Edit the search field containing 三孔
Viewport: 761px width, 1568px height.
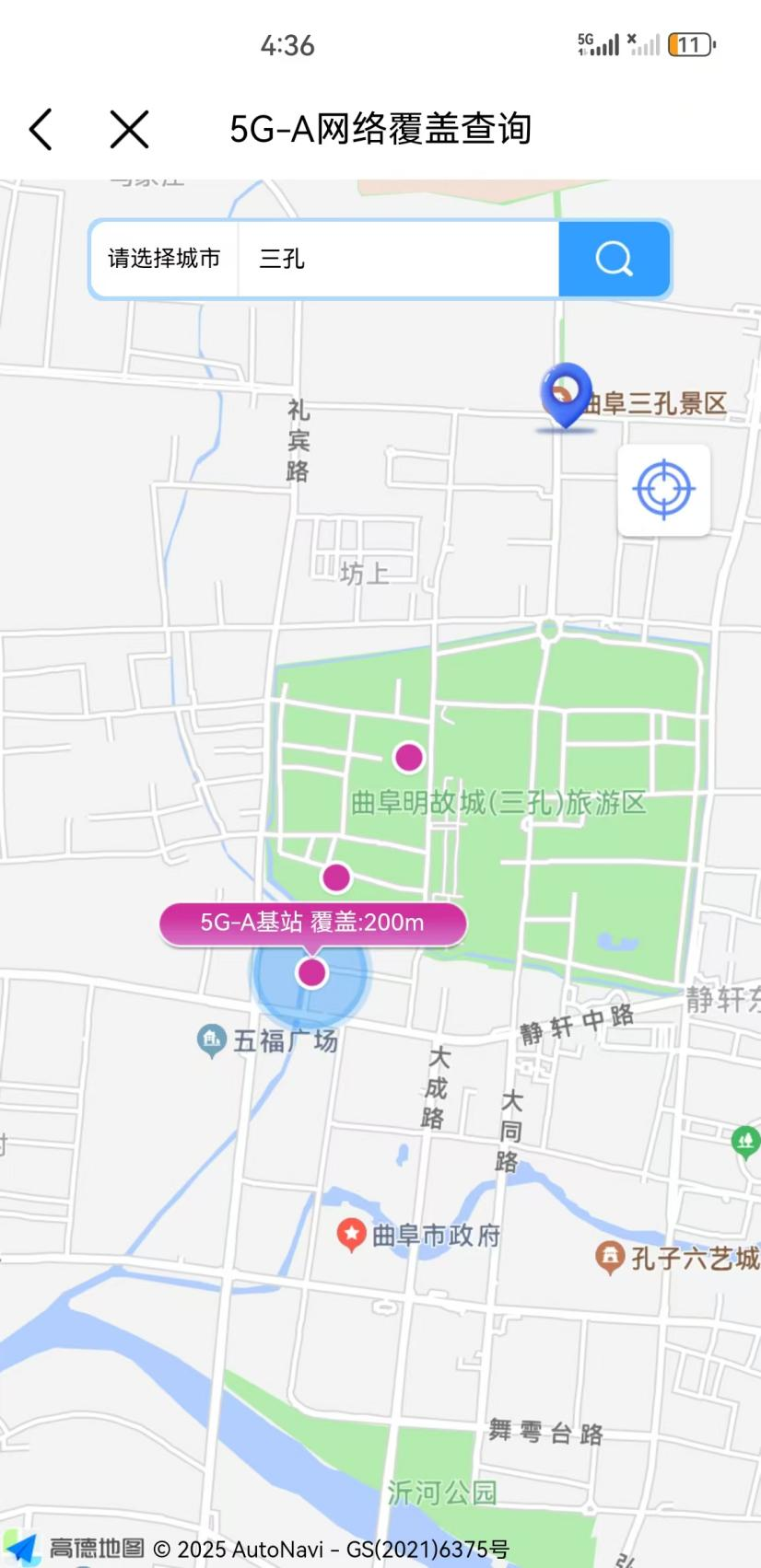click(x=396, y=259)
